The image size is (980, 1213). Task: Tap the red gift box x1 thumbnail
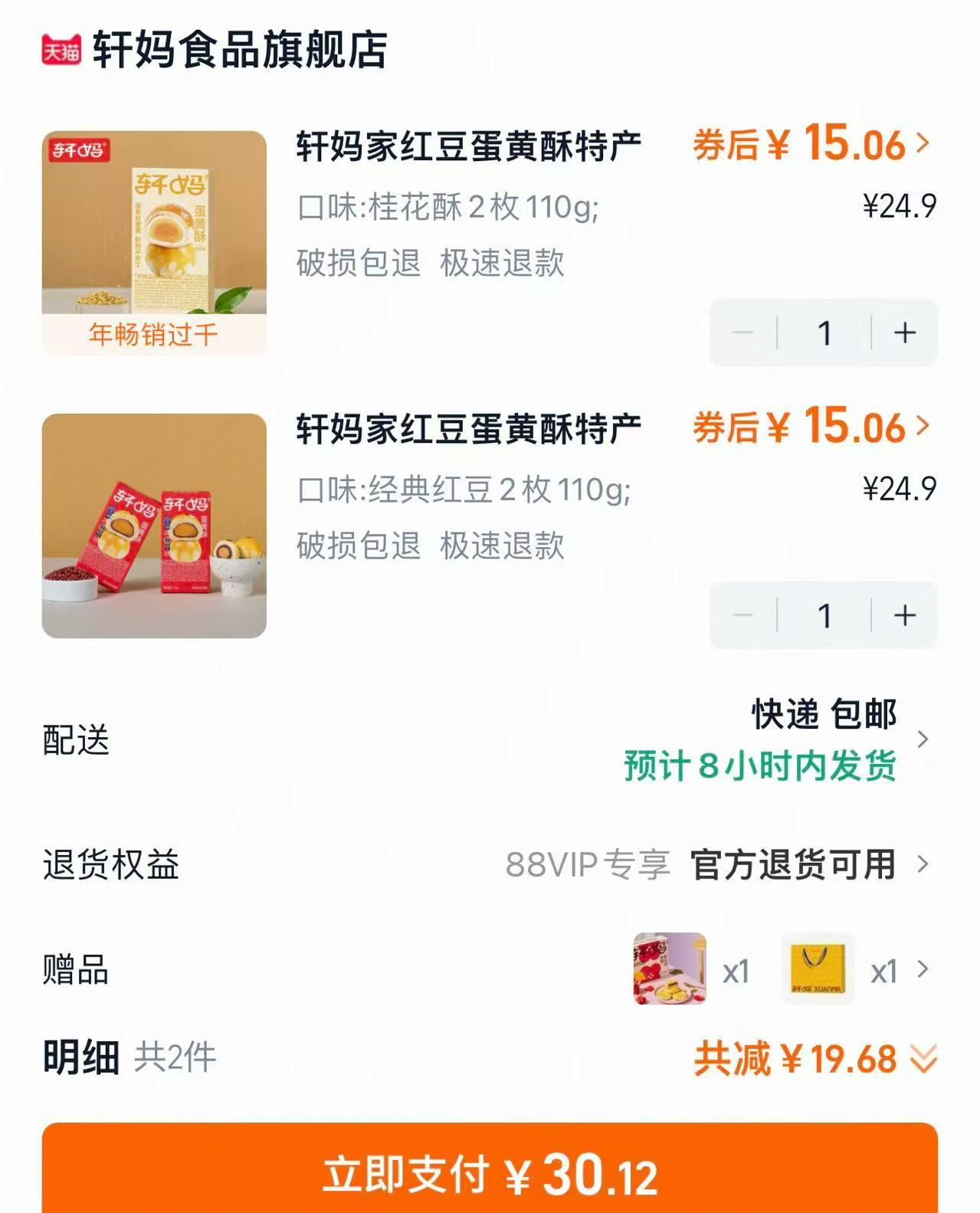[670, 972]
